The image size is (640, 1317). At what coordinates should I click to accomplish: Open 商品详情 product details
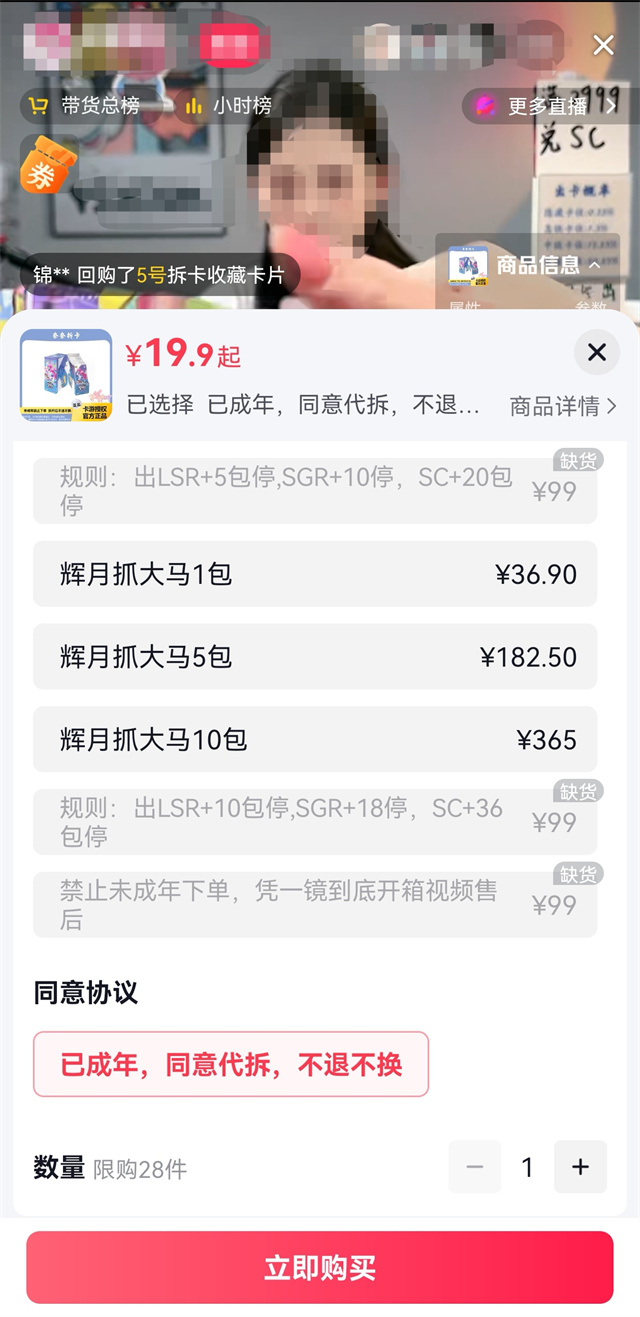coord(563,406)
